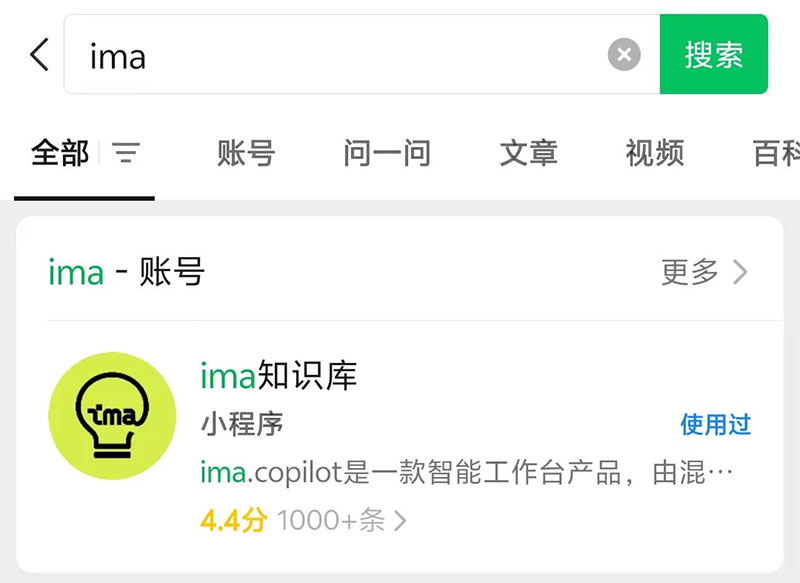Switch to the 账号 tab

click(246, 153)
